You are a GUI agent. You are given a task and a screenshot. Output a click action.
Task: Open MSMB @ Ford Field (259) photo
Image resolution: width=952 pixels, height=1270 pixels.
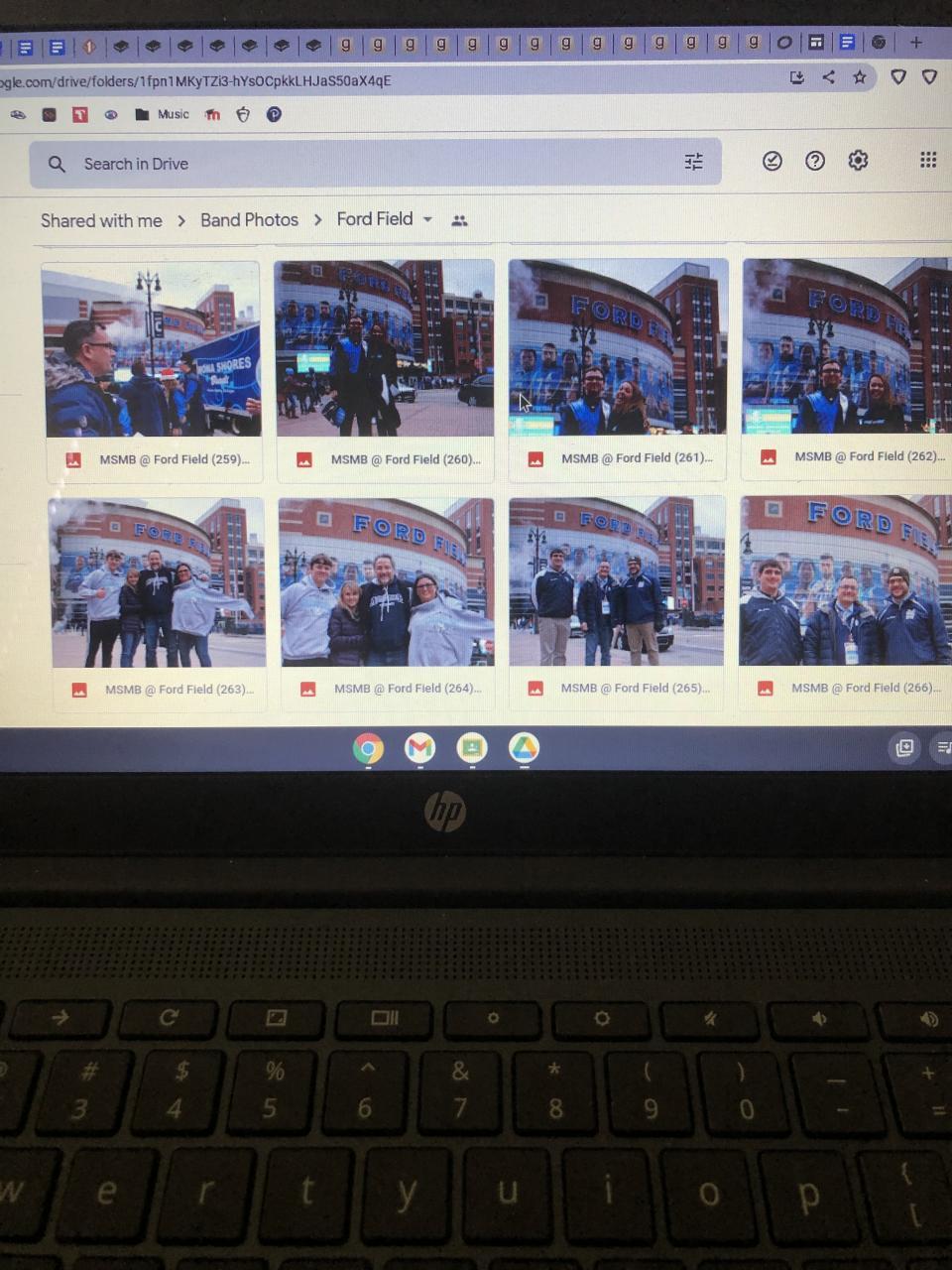152,349
